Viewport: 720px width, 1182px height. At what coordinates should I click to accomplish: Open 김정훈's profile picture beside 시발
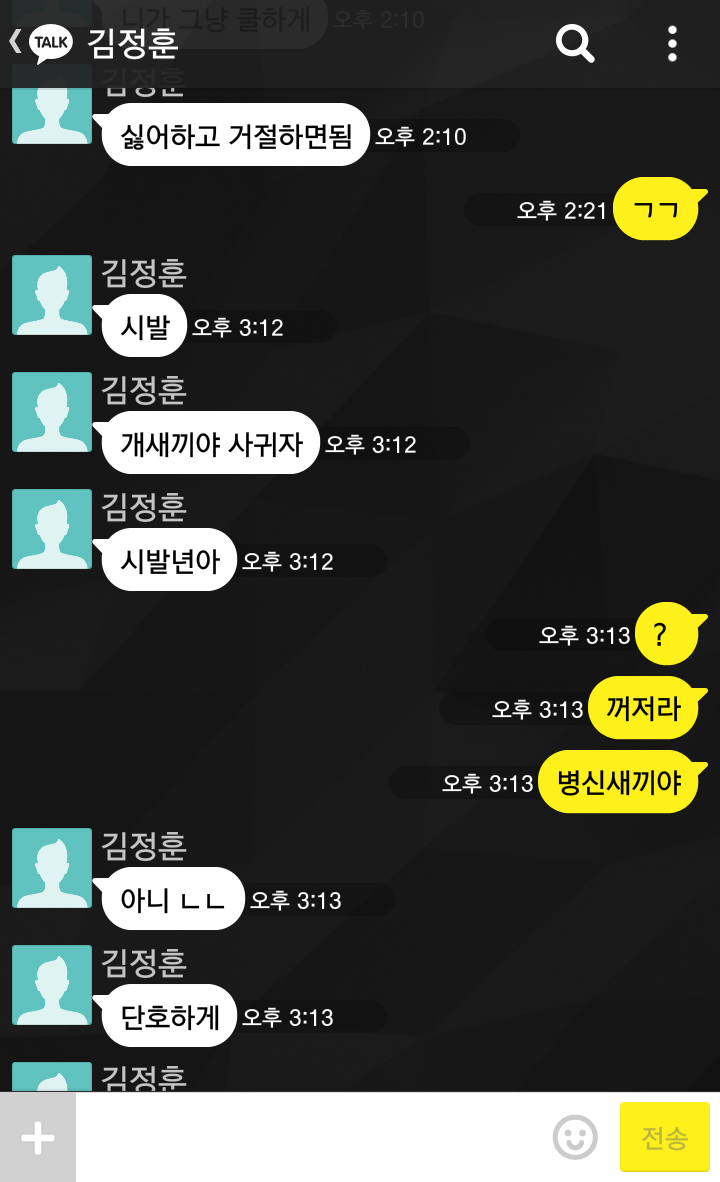pyautogui.click(x=52, y=295)
